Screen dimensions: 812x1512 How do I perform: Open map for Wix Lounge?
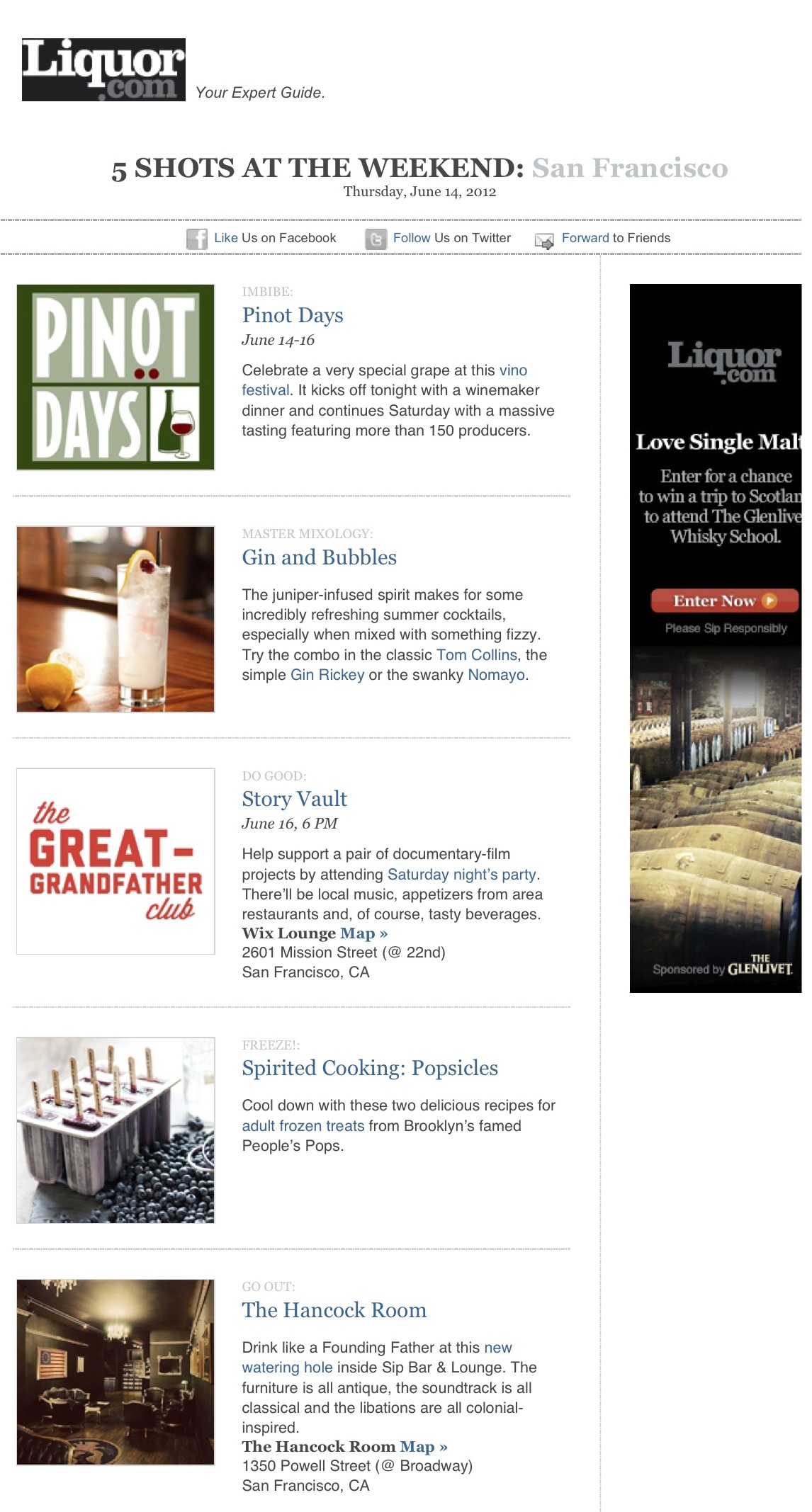tap(363, 933)
